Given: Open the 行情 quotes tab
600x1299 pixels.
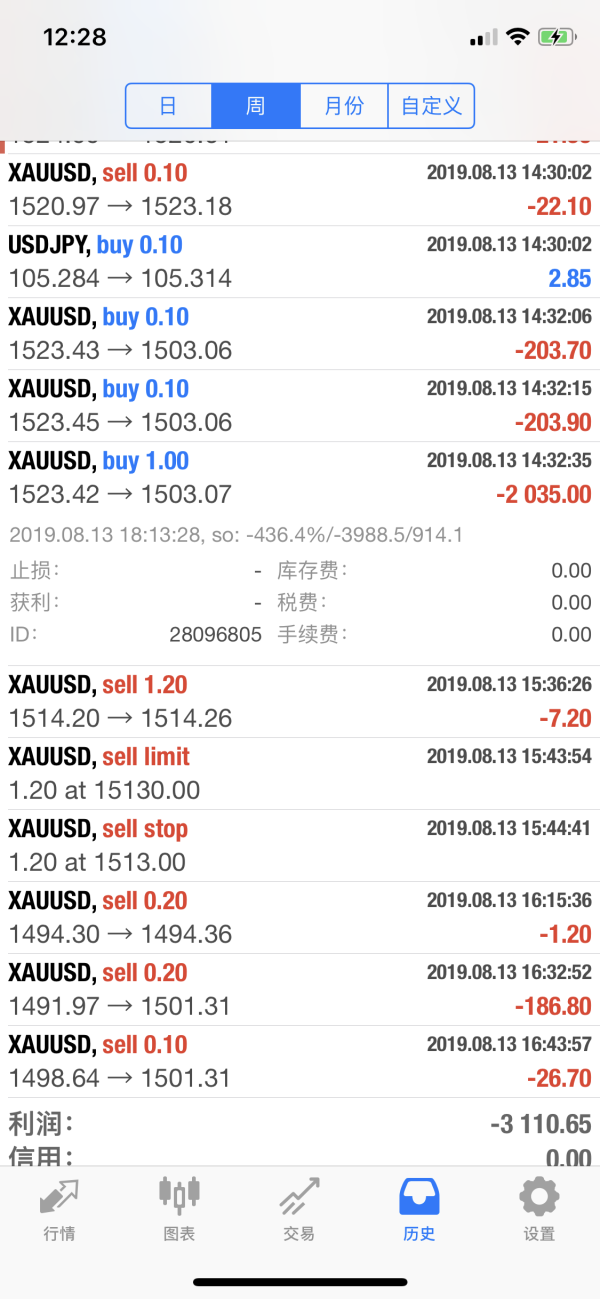Looking at the screenshot, I should point(59,1209).
